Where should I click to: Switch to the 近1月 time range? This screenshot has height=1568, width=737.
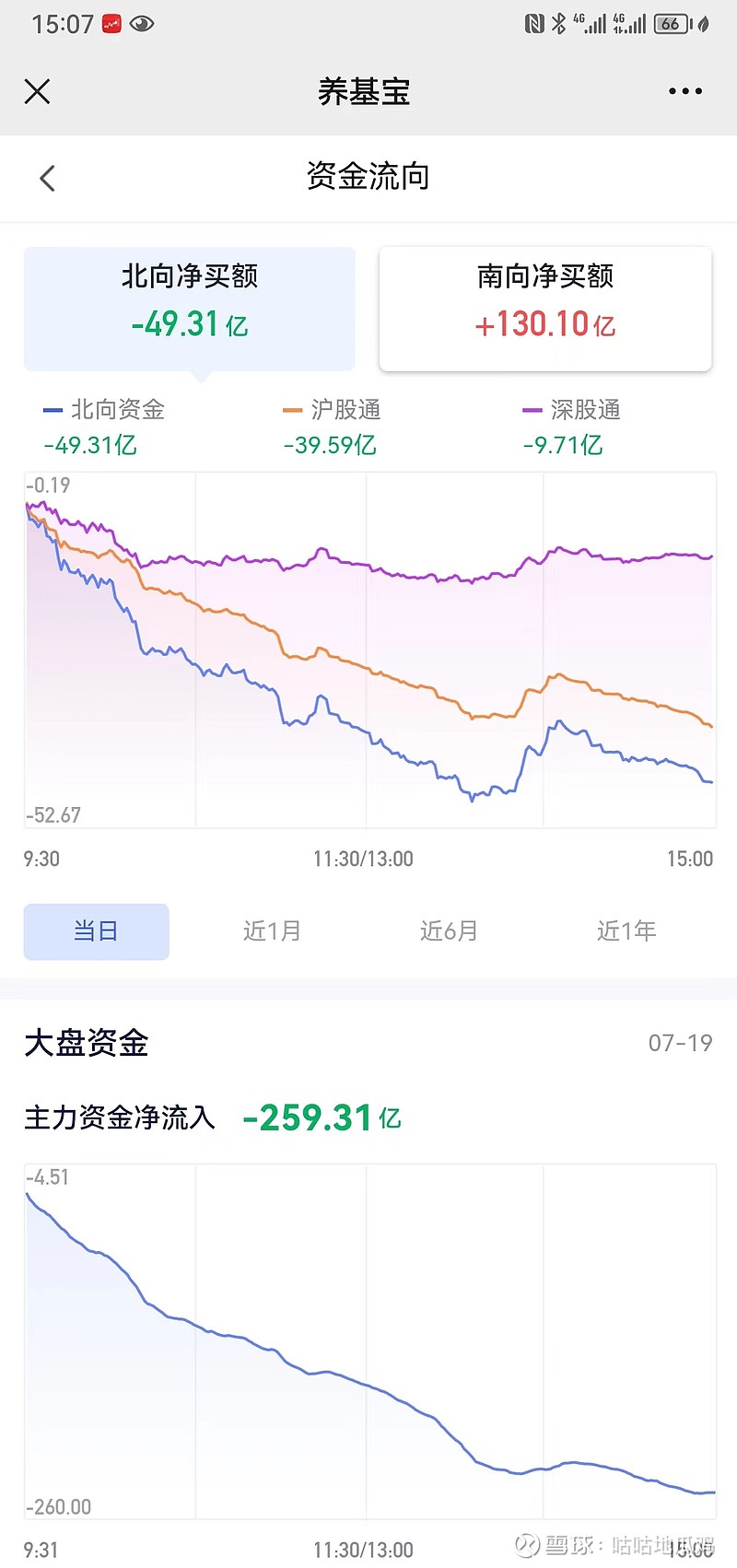click(273, 931)
